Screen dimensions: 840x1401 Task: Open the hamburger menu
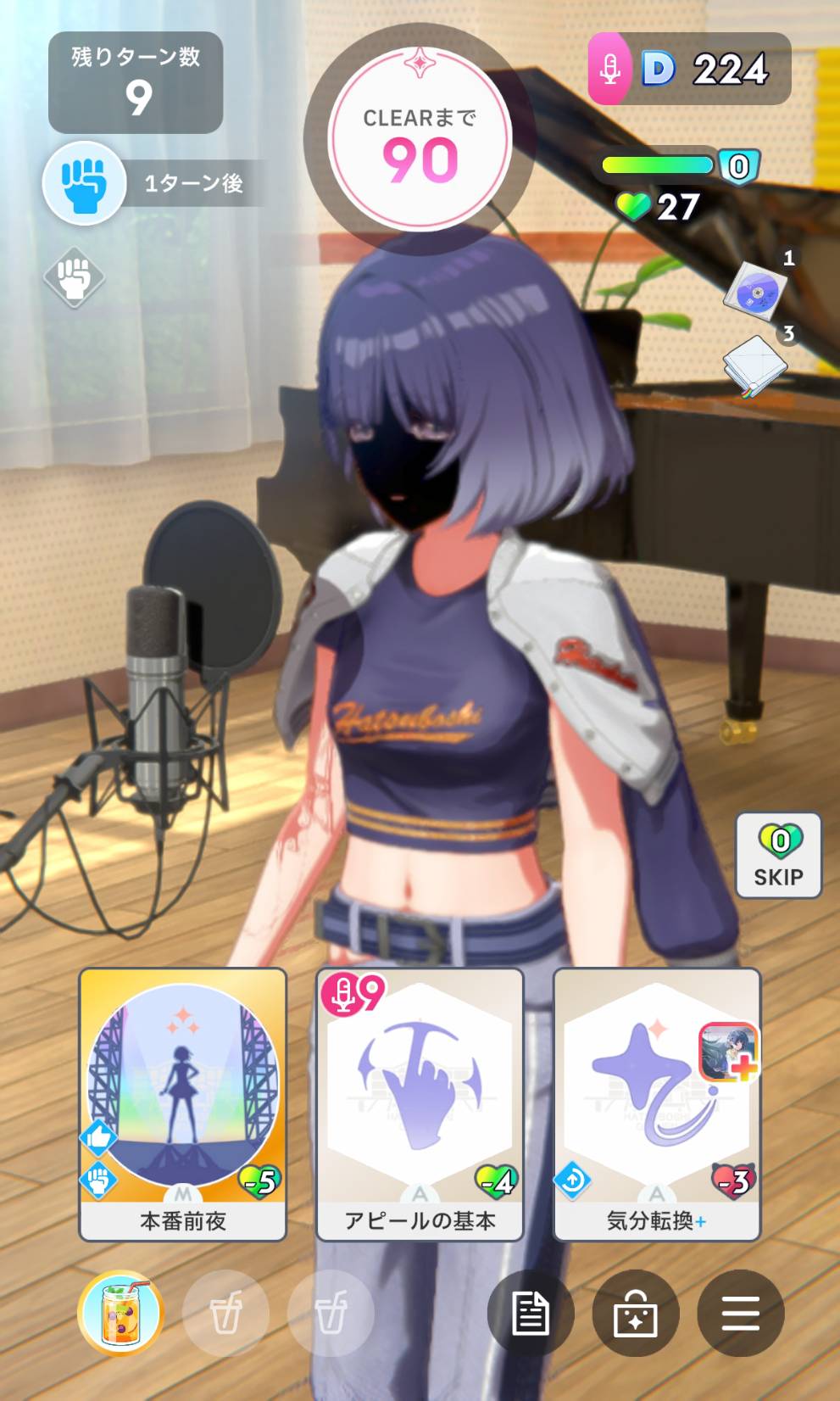pos(741,1313)
